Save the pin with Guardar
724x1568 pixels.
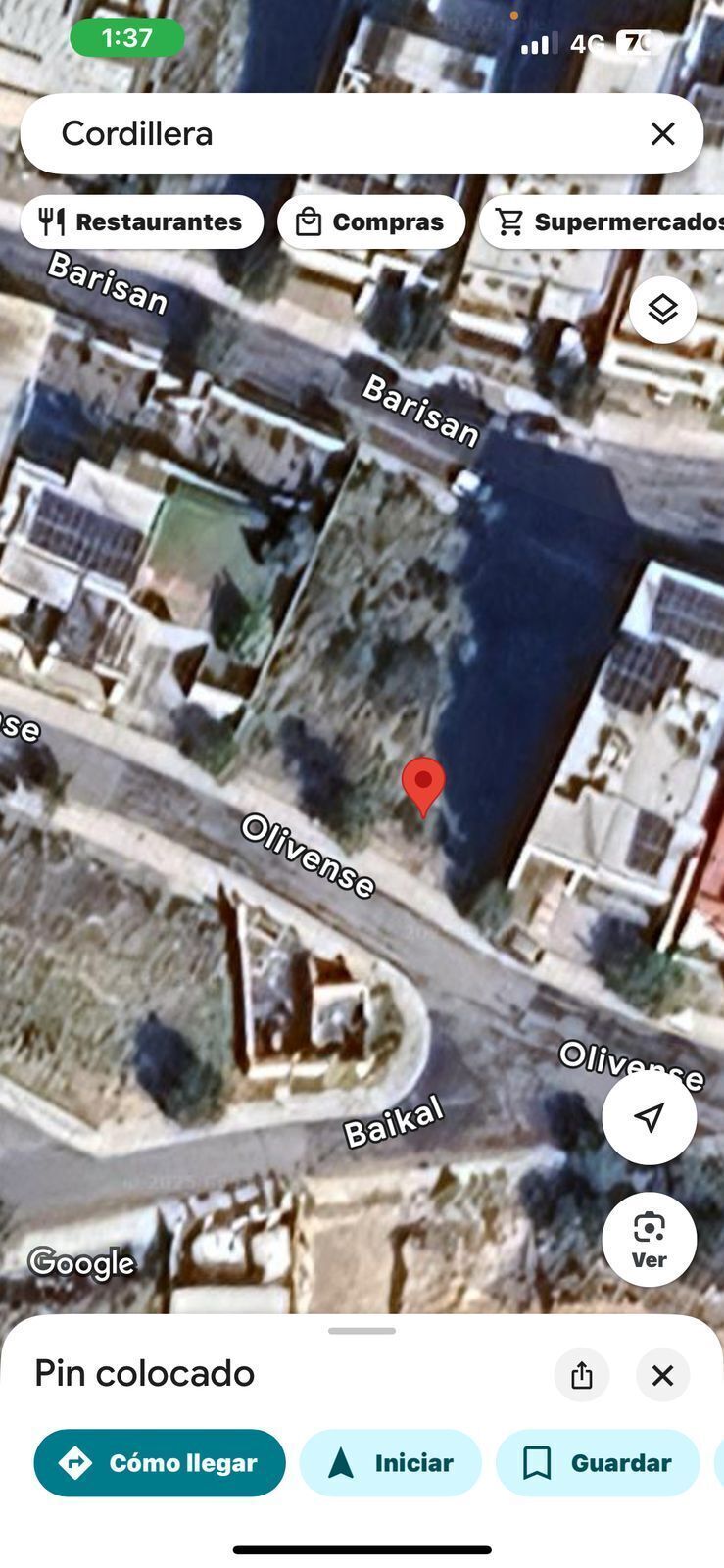598,1462
